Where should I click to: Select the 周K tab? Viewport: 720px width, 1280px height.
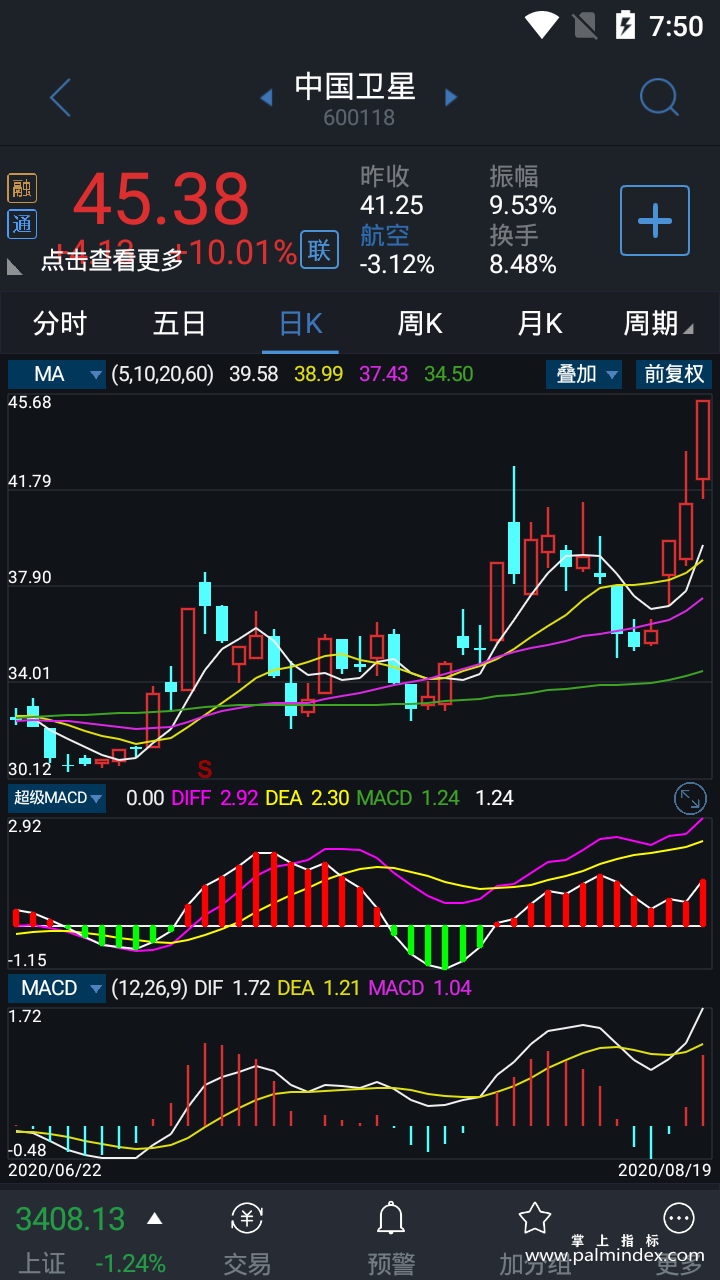(420, 323)
